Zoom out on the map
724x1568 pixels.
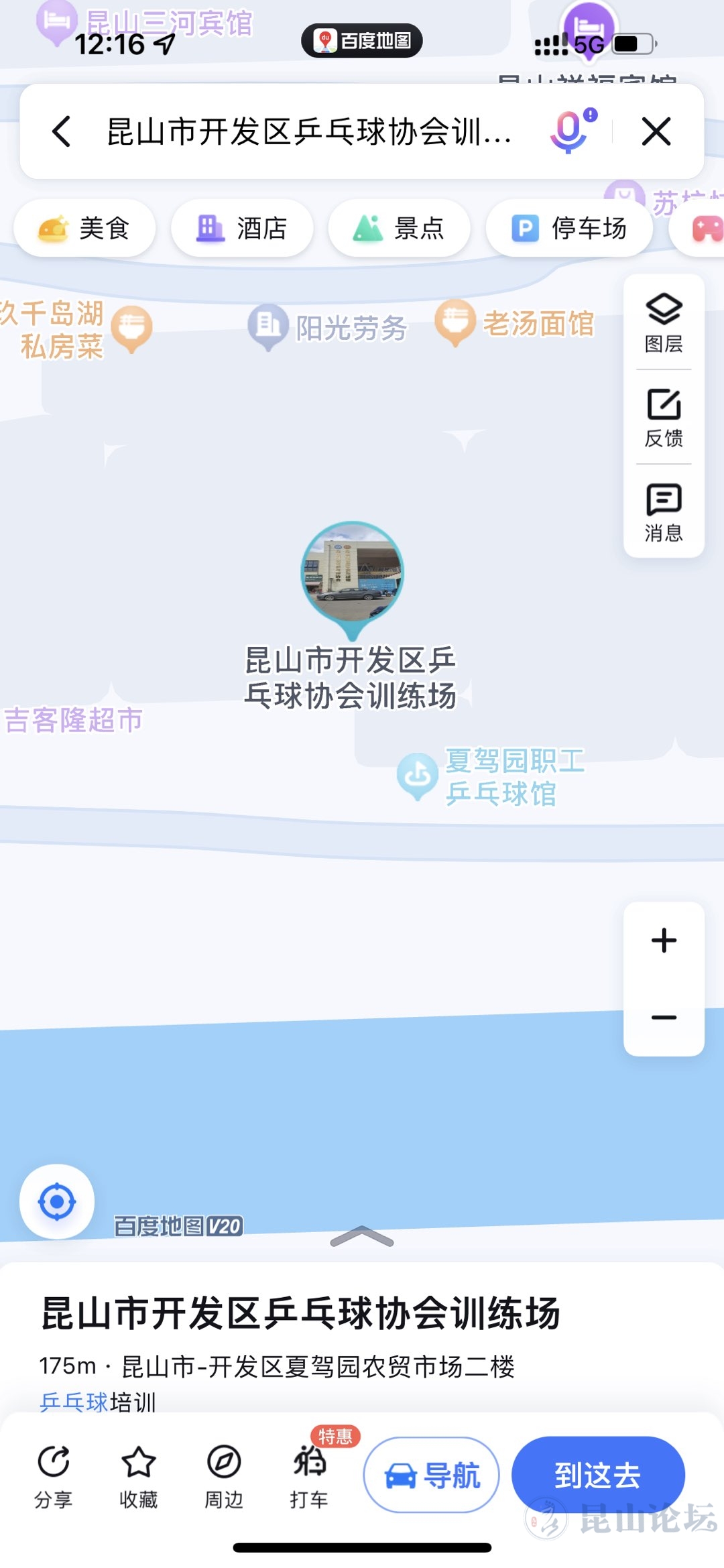(x=664, y=1018)
